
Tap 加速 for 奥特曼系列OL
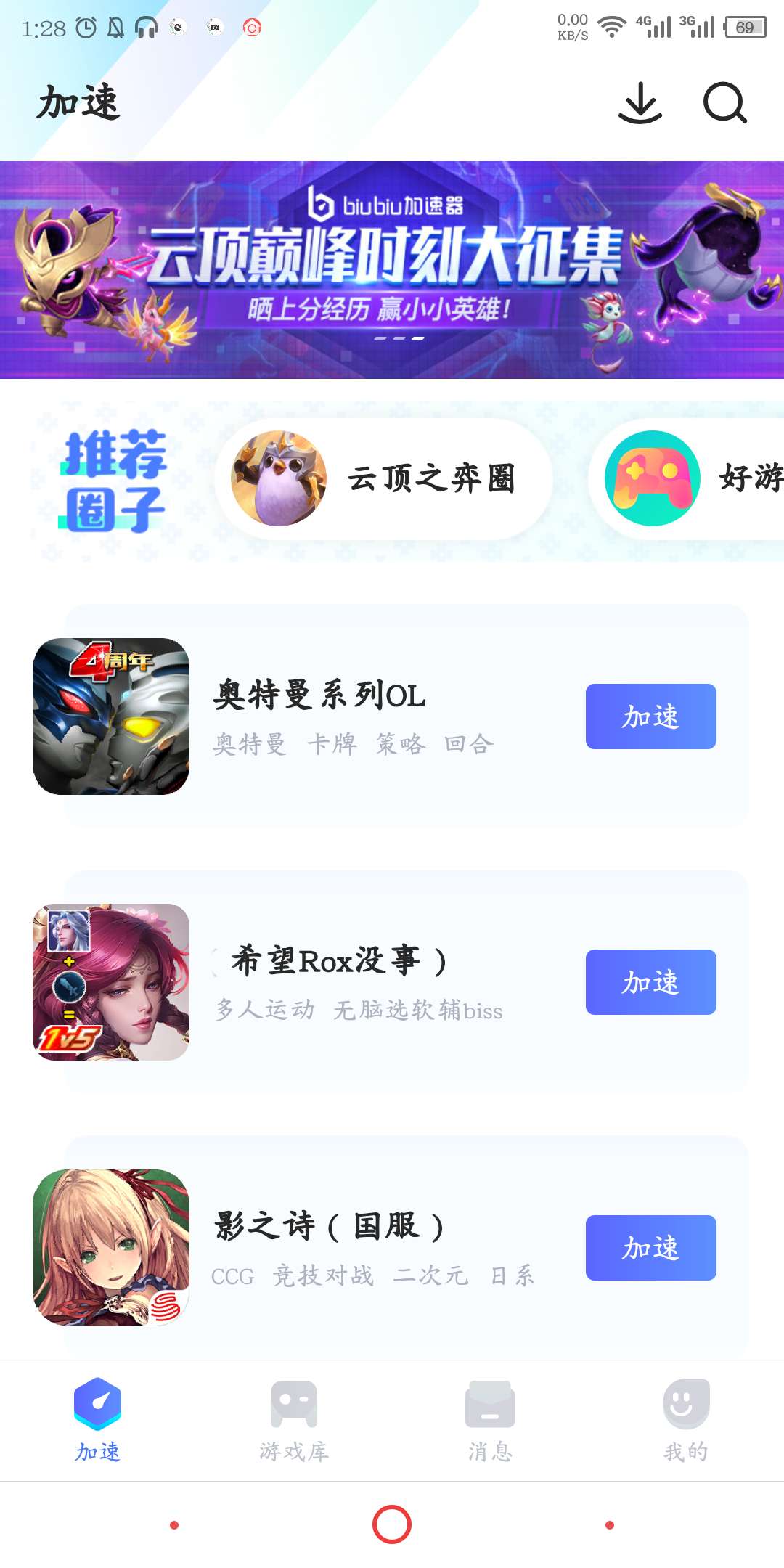pyautogui.click(x=650, y=716)
